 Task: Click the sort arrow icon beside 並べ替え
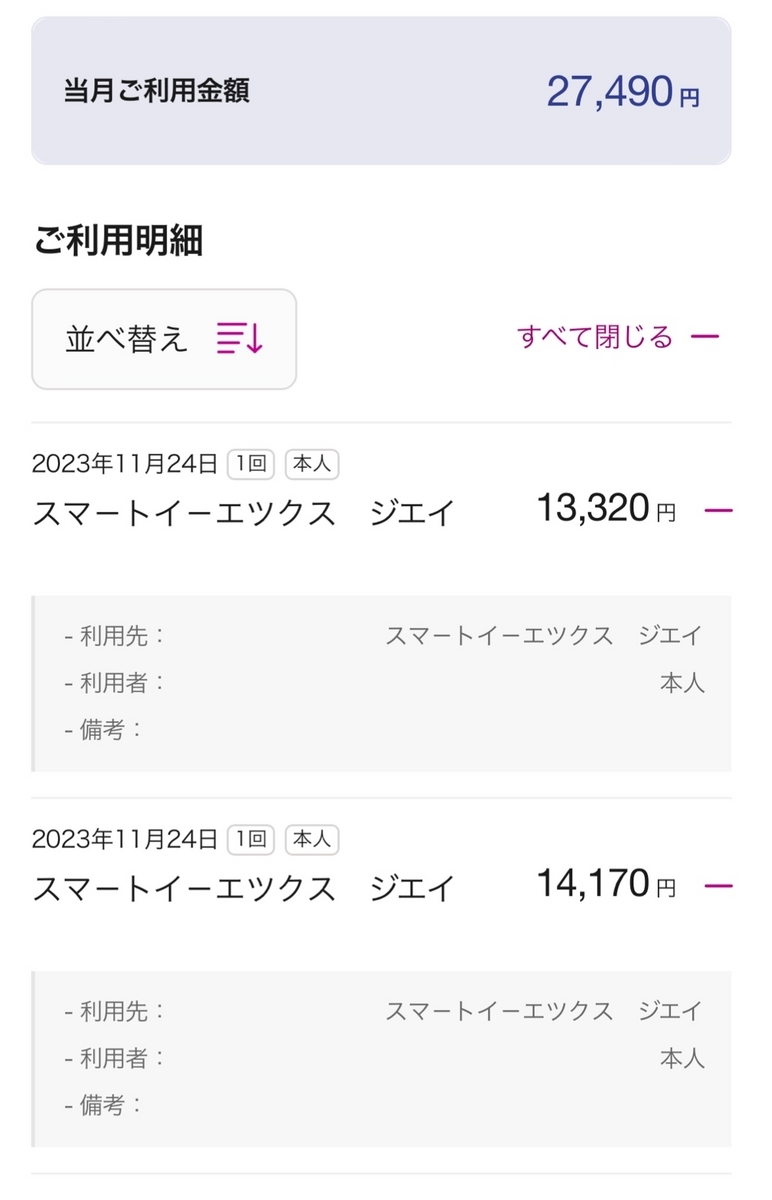coord(239,338)
